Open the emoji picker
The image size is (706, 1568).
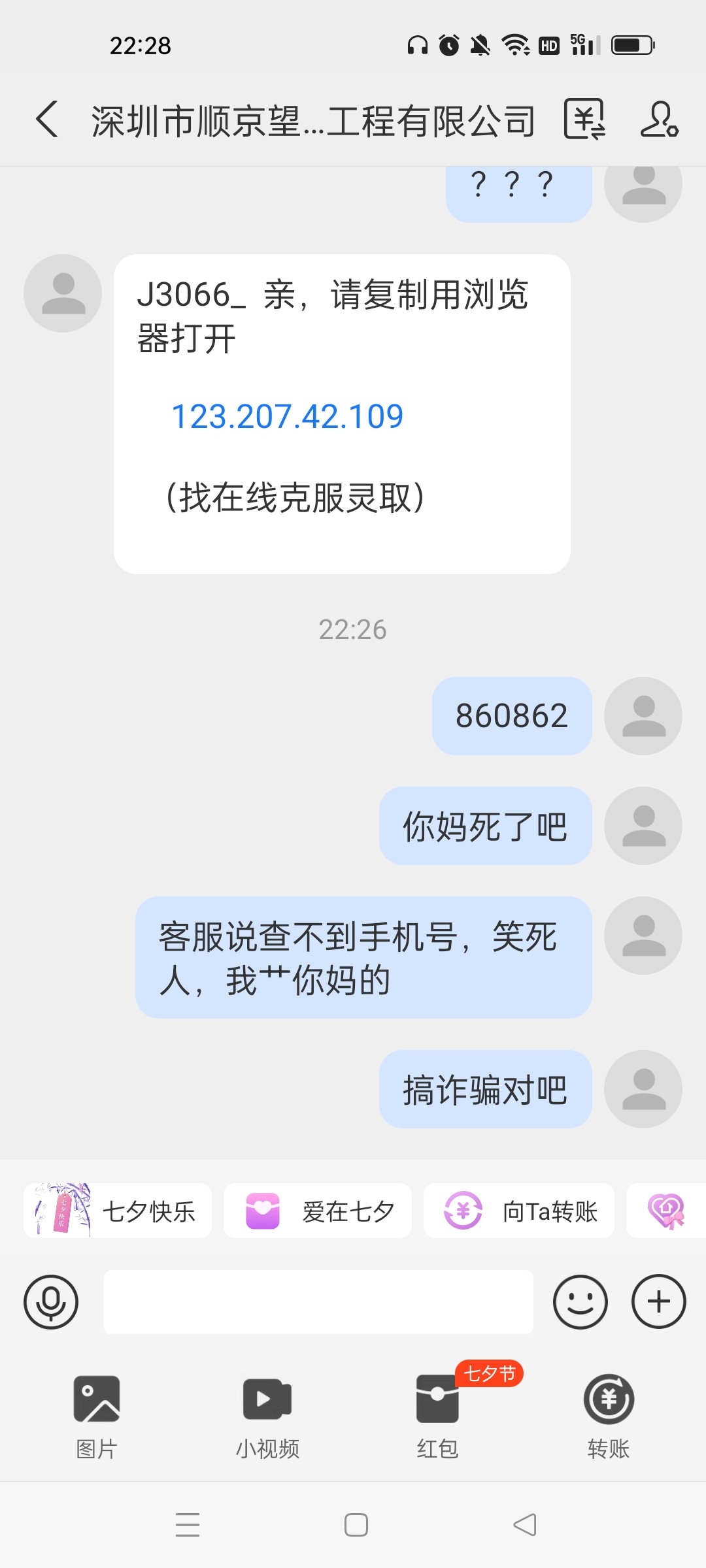(x=580, y=1302)
